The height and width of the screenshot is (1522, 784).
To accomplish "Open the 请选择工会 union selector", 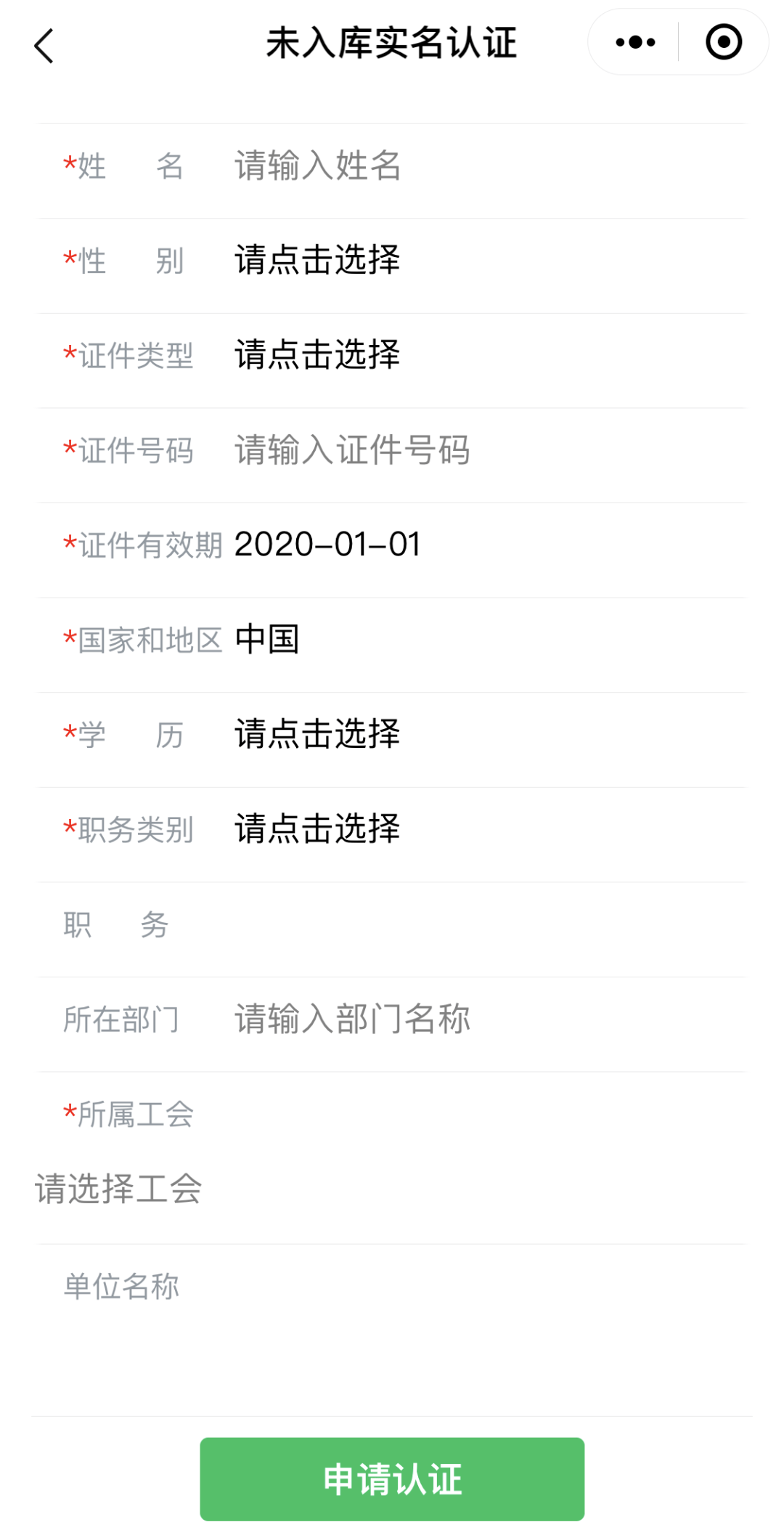I will tap(118, 1189).
